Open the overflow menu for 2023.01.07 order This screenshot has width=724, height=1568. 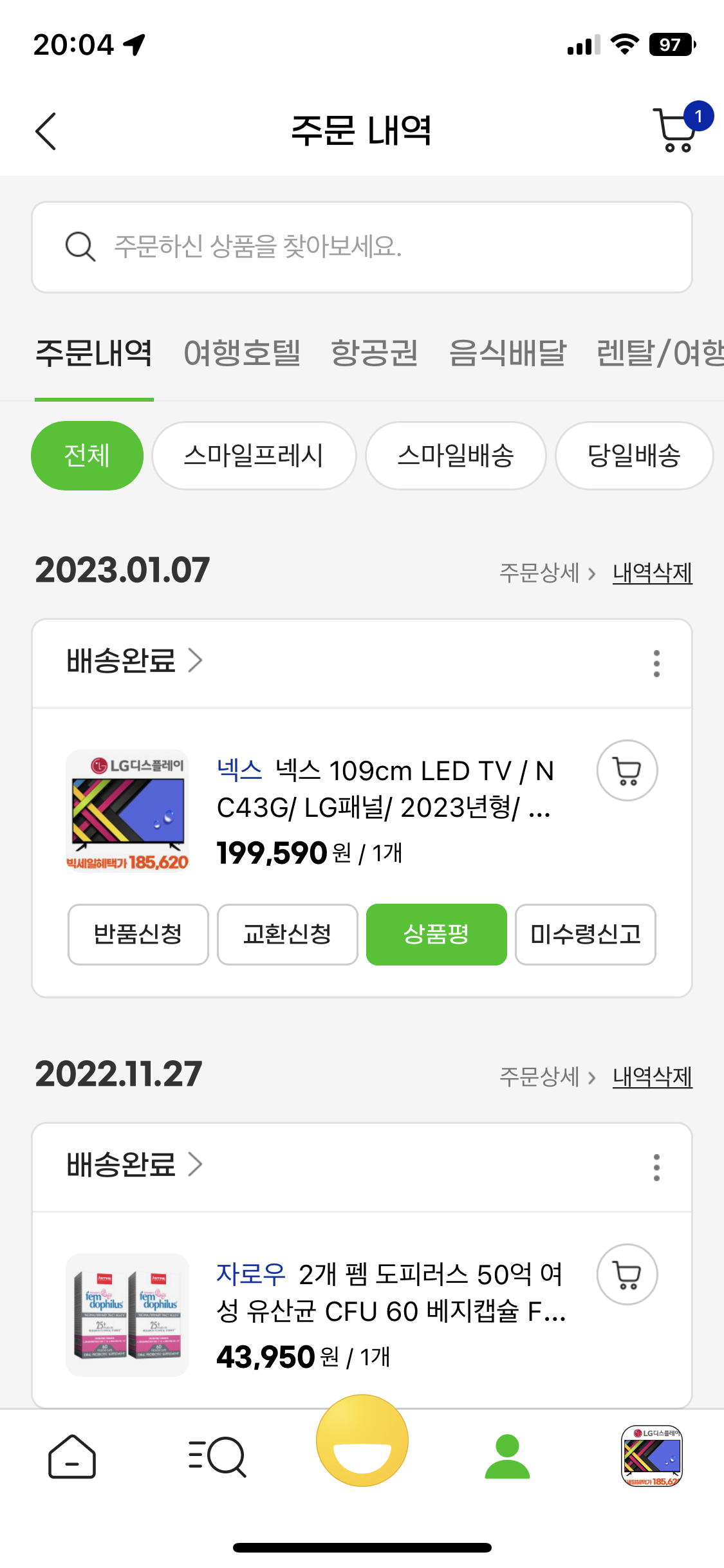click(x=656, y=663)
